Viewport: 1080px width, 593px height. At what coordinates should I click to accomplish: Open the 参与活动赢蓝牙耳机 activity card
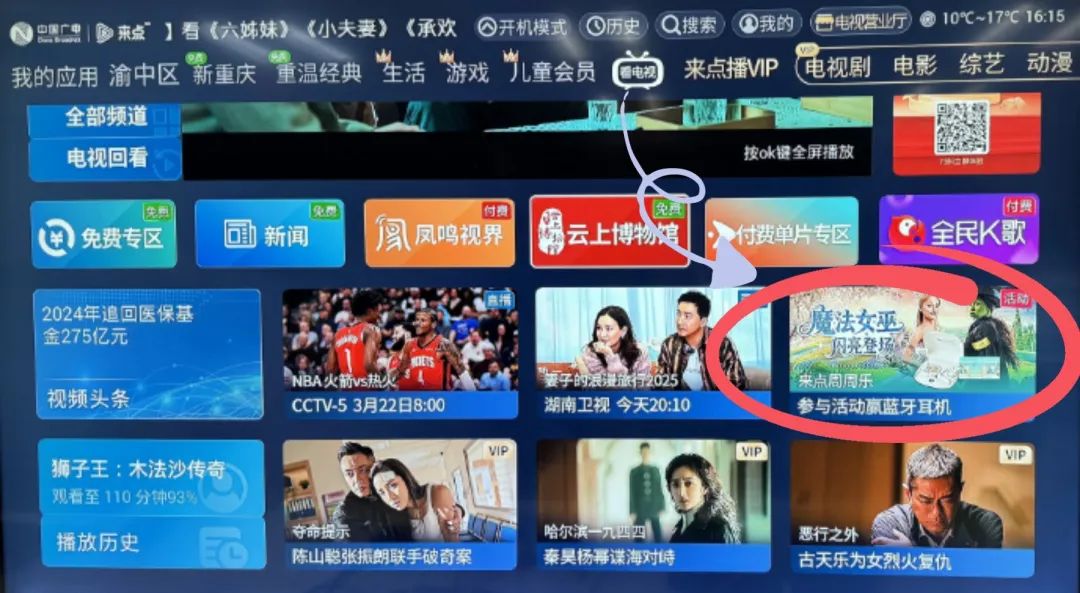(x=913, y=352)
